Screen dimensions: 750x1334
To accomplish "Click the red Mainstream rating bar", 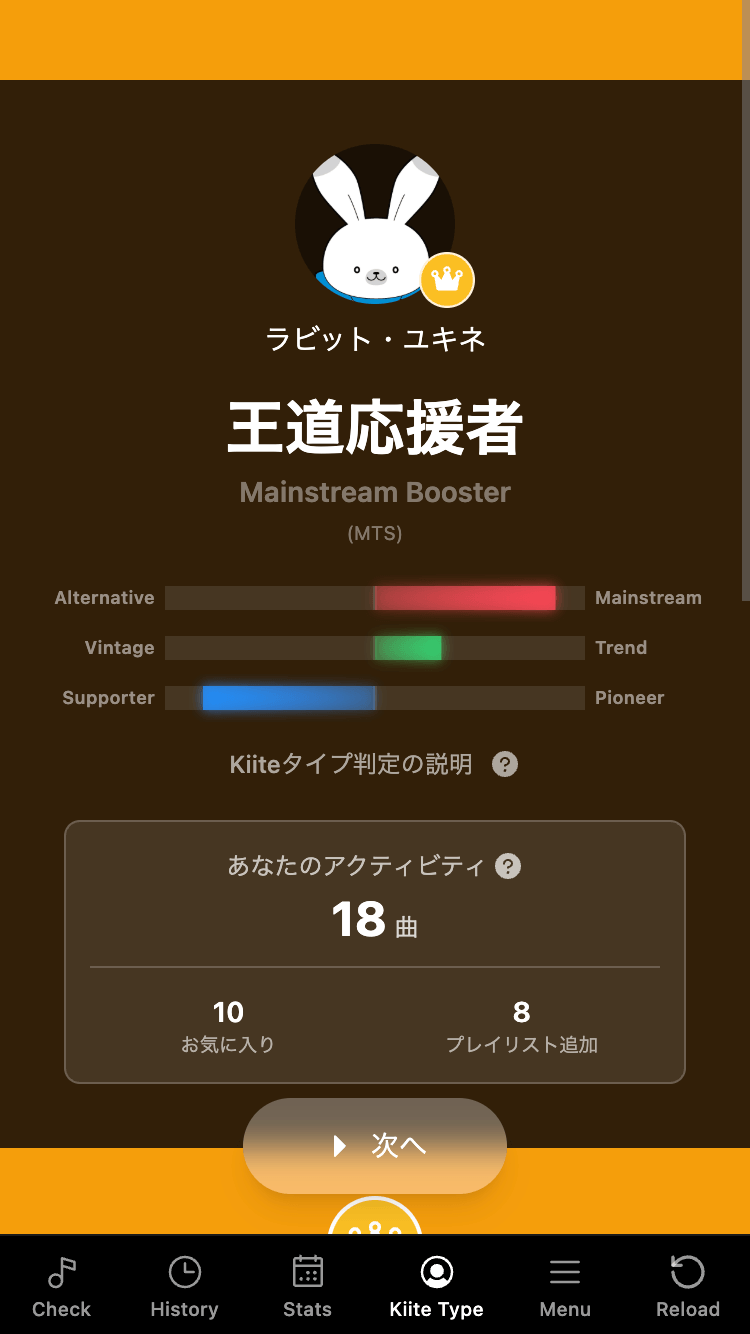I will (465, 598).
